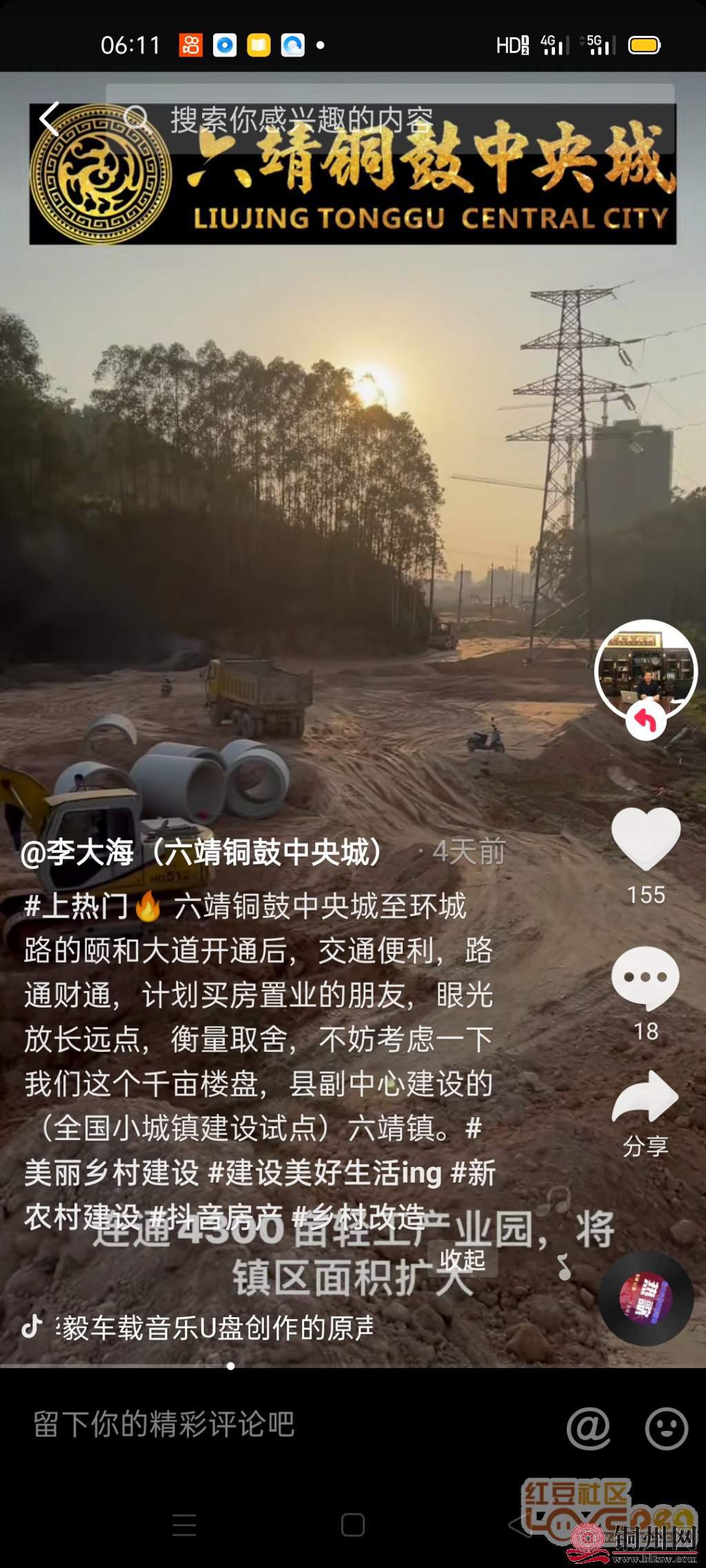Image resolution: width=706 pixels, height=1568 pixels.
Task: Collapse the caption with 收起
Action: point(462,1260)
